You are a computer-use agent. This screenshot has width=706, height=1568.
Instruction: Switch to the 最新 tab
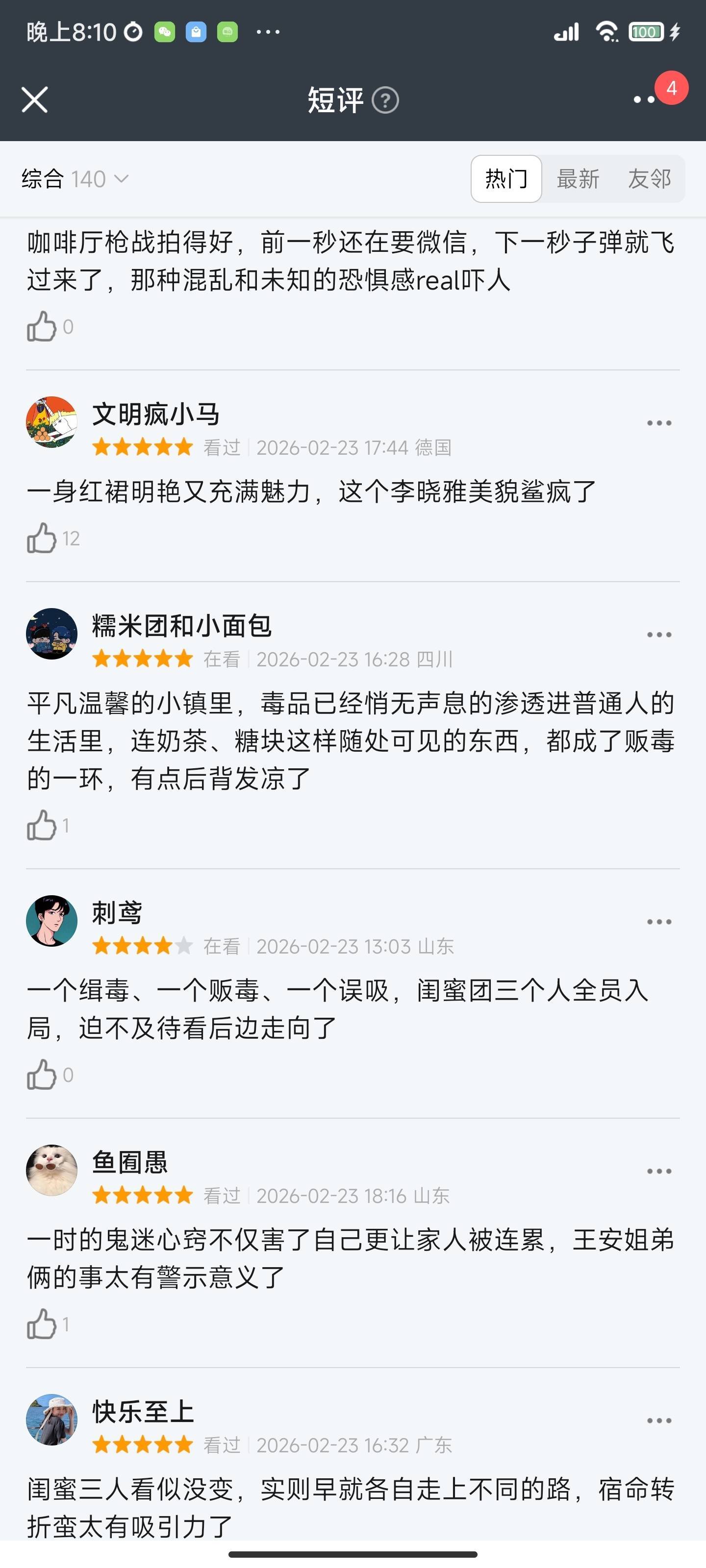[x=578, y=179]
